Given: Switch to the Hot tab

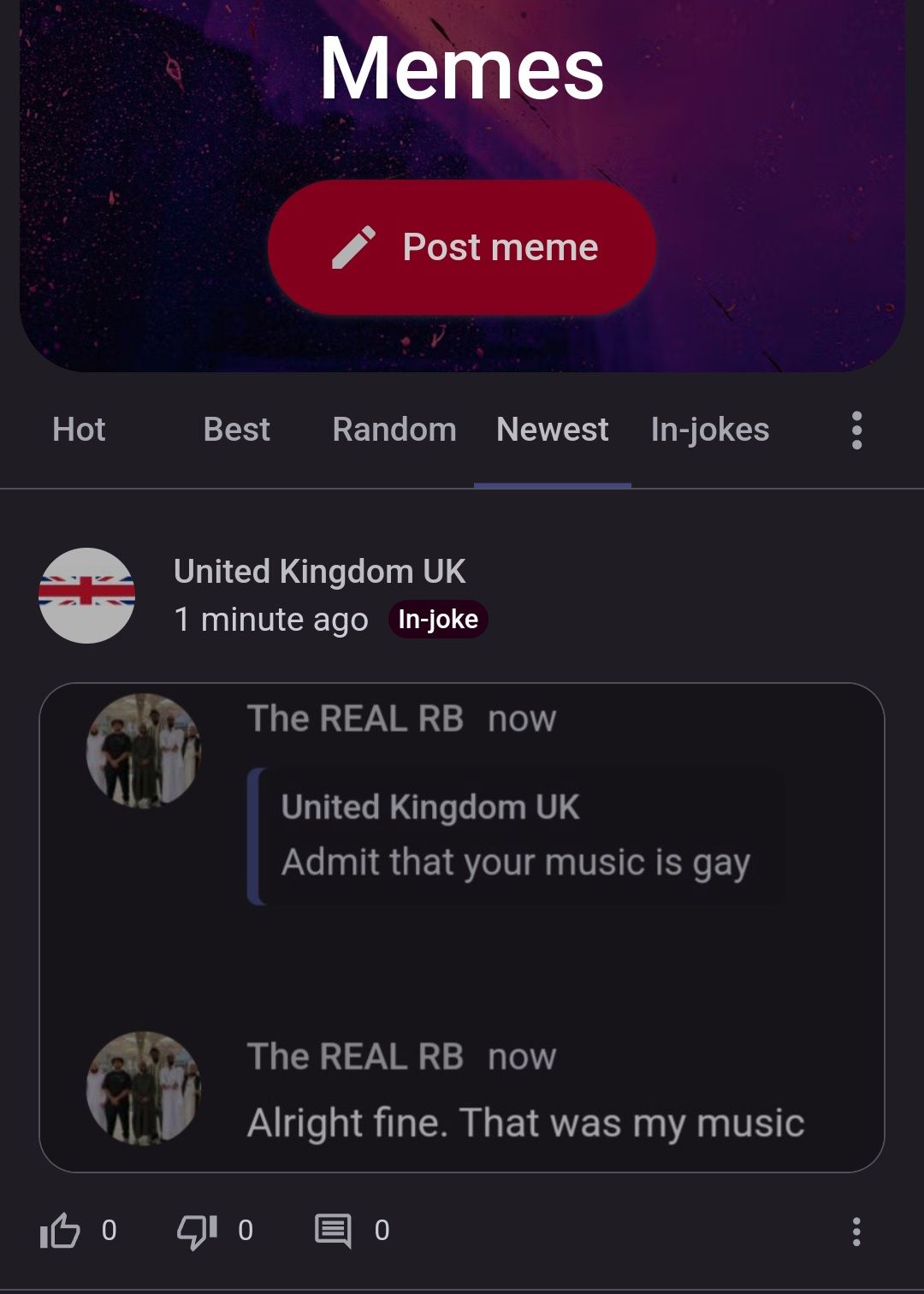Looking at the screenshot, I should coord(79,430).
